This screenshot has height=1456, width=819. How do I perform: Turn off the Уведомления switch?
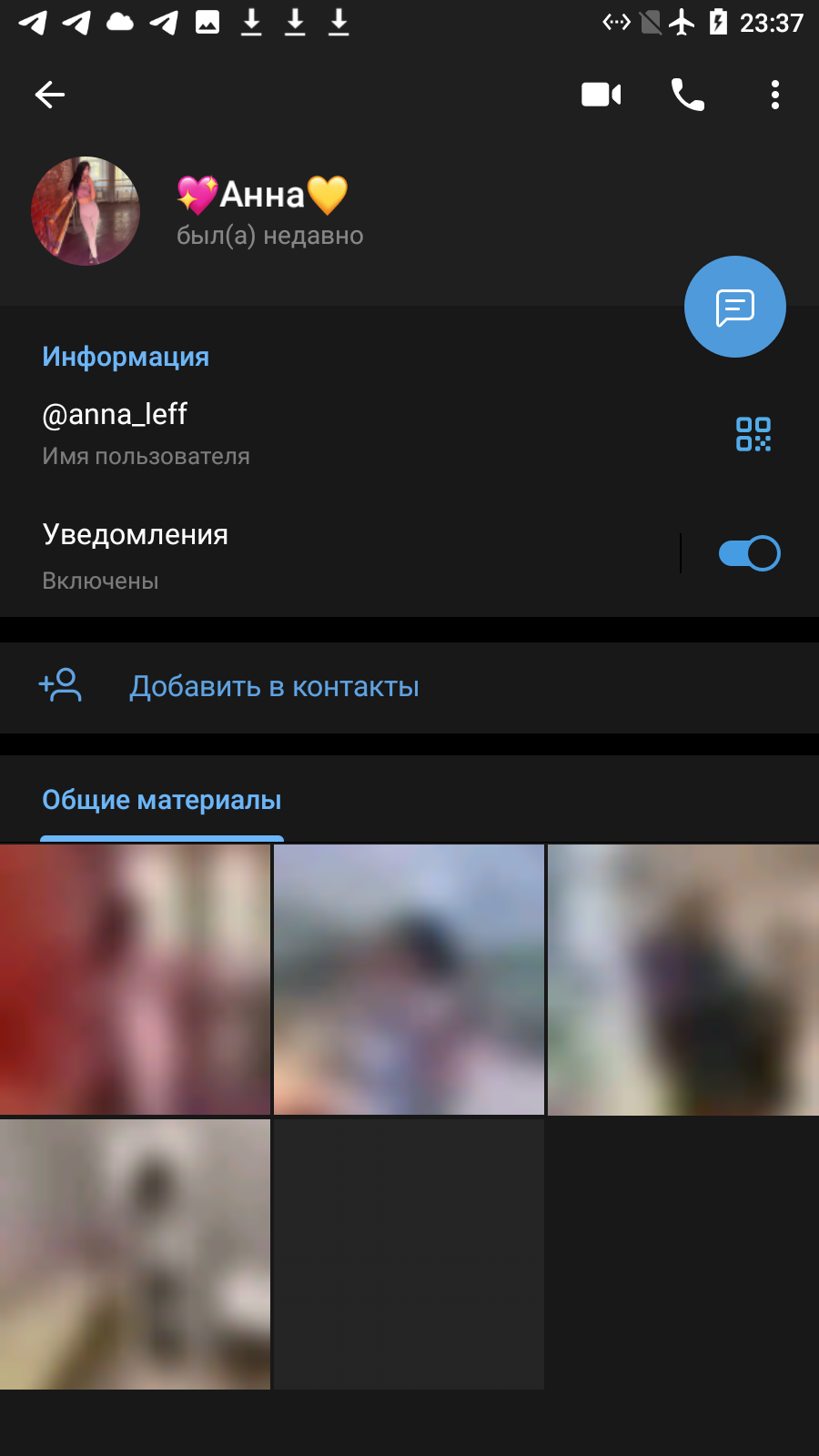coord(749,553)
